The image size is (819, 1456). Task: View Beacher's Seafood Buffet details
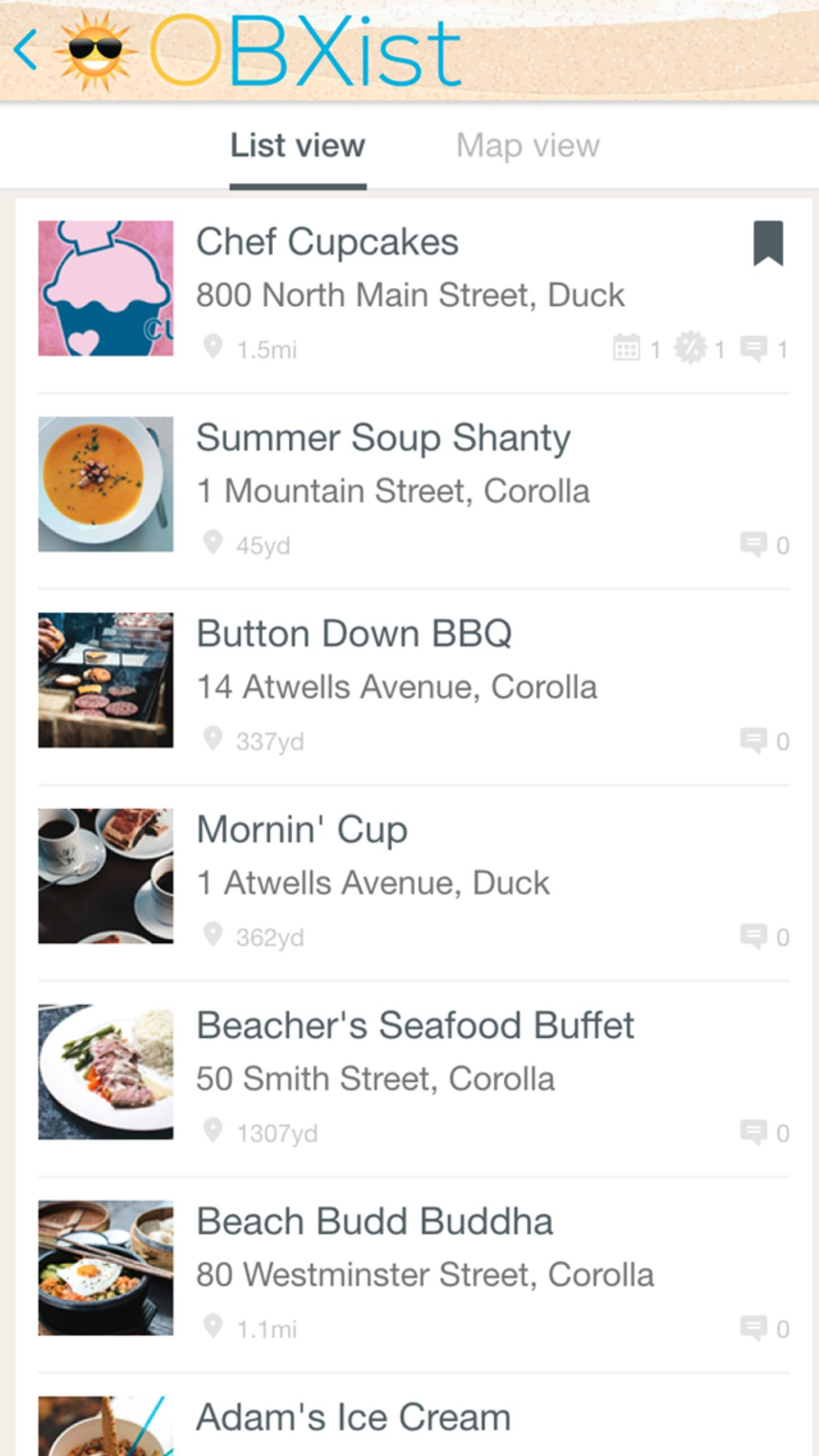pos(415,1026)
